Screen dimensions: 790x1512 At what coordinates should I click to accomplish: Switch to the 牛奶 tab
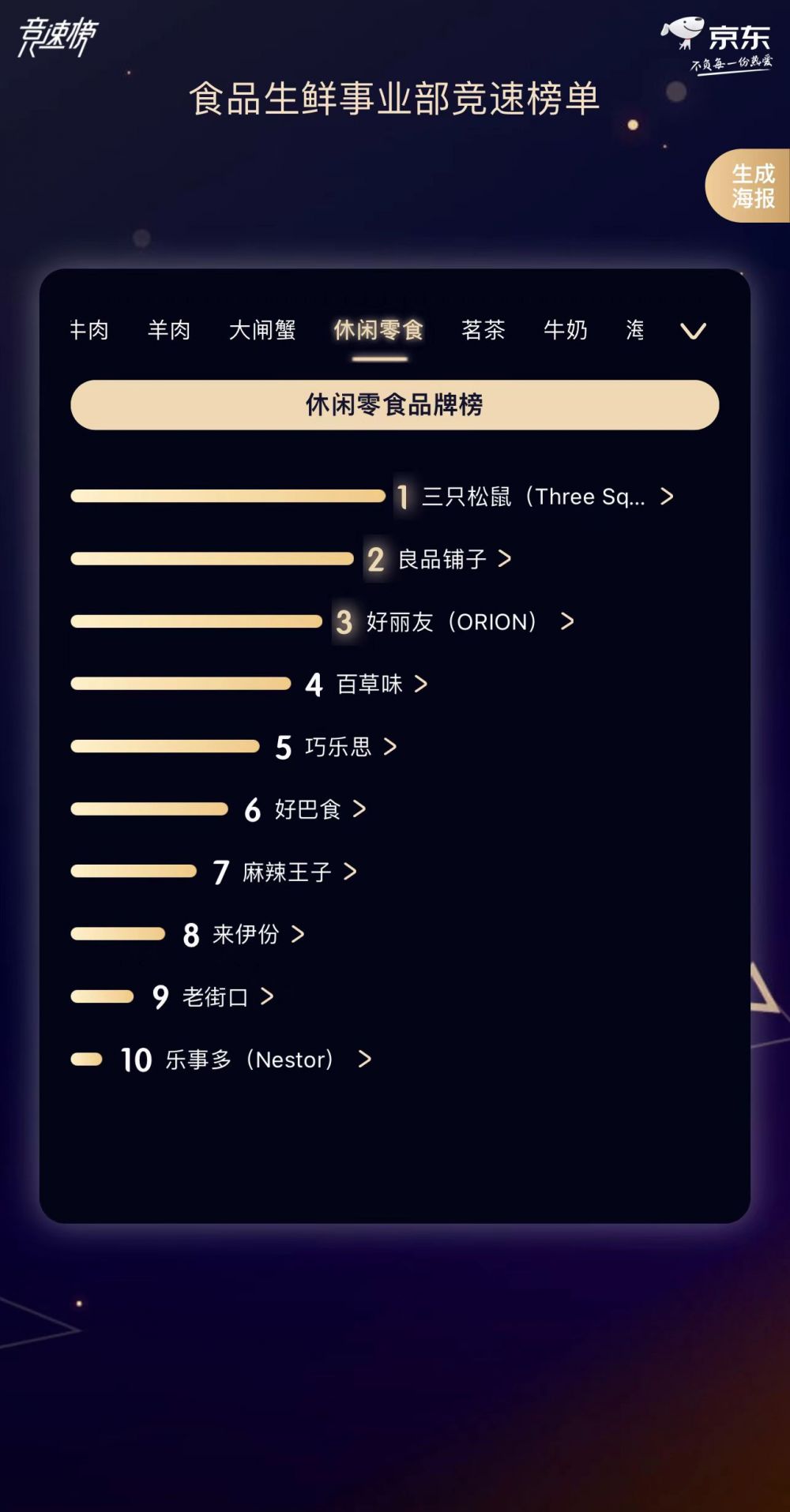(565, 330)
